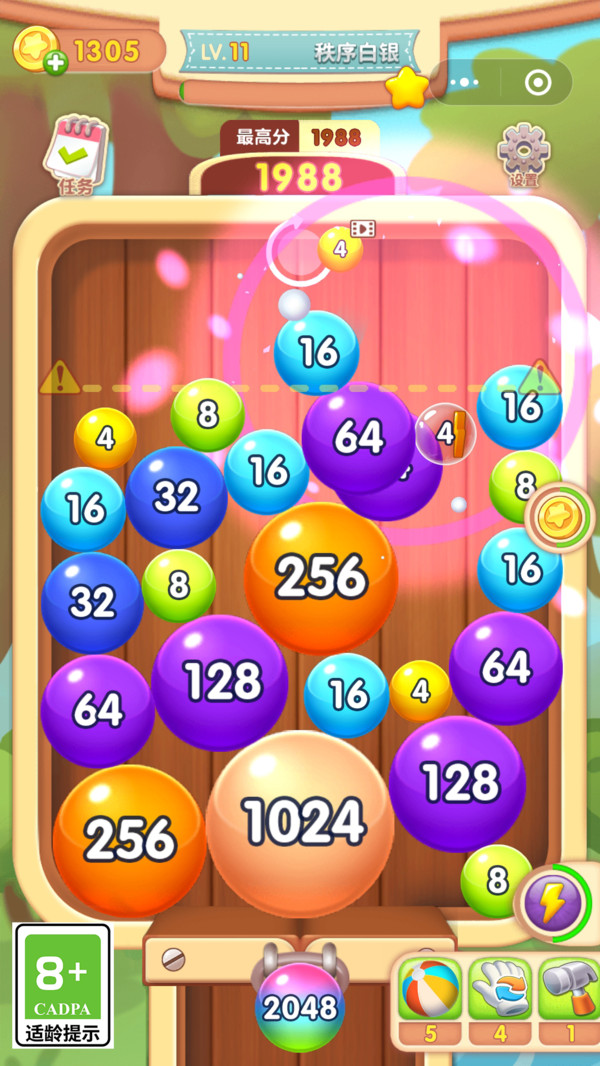Collect the floating gold coin reward

(x=557, y=518)
